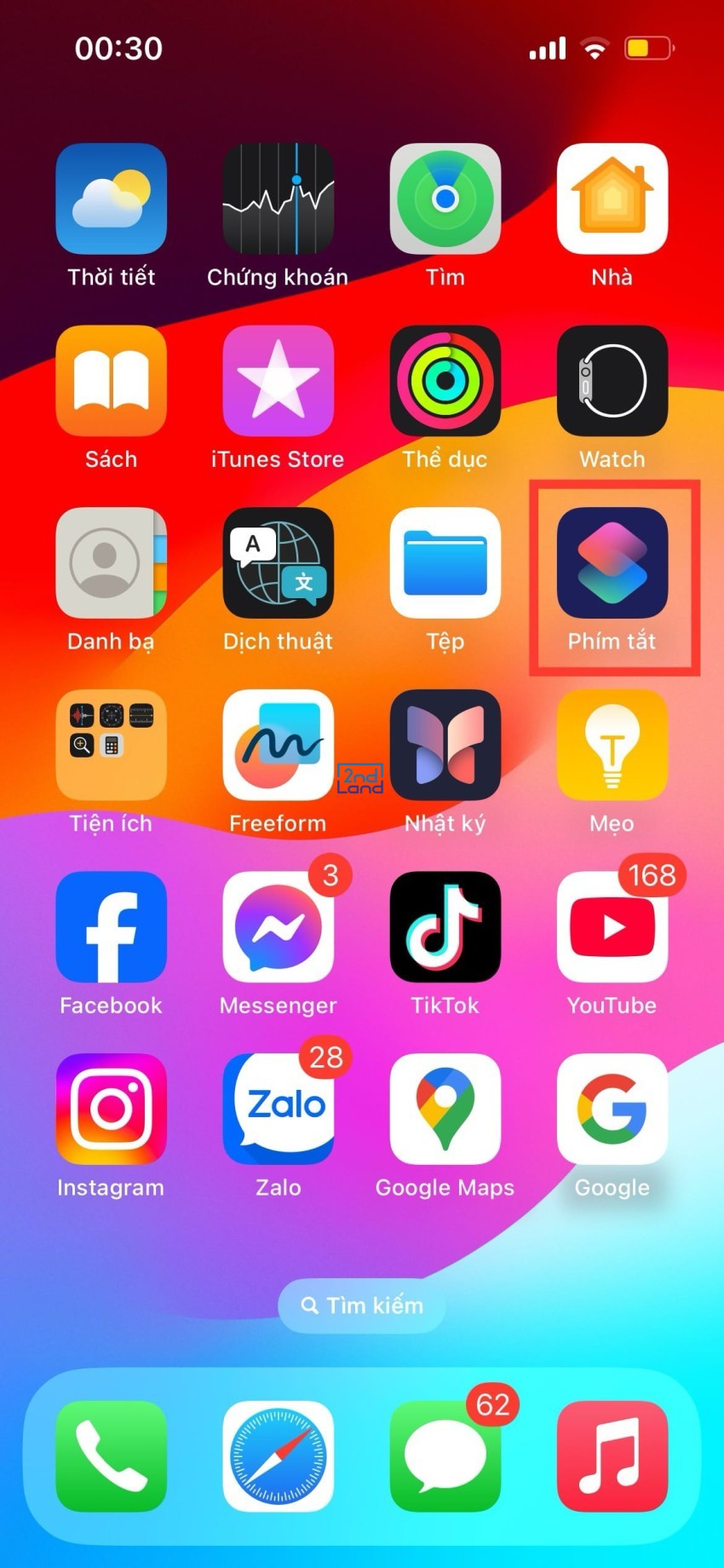
Task: Launch TikTok
Action: 445,926
